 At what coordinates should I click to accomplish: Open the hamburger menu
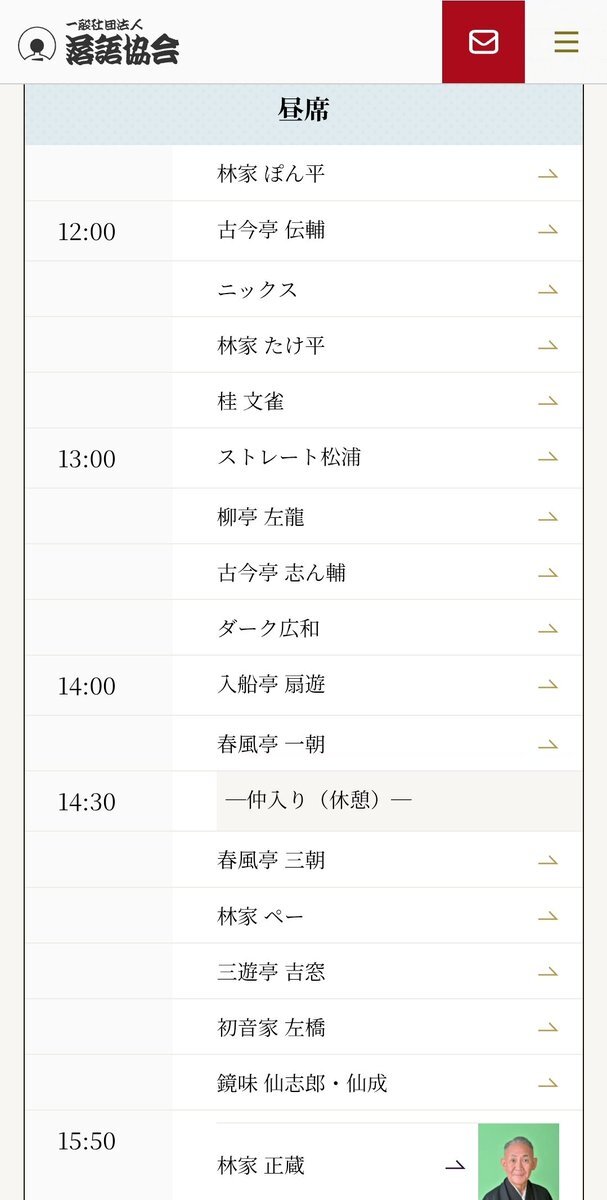coord(566,42)
